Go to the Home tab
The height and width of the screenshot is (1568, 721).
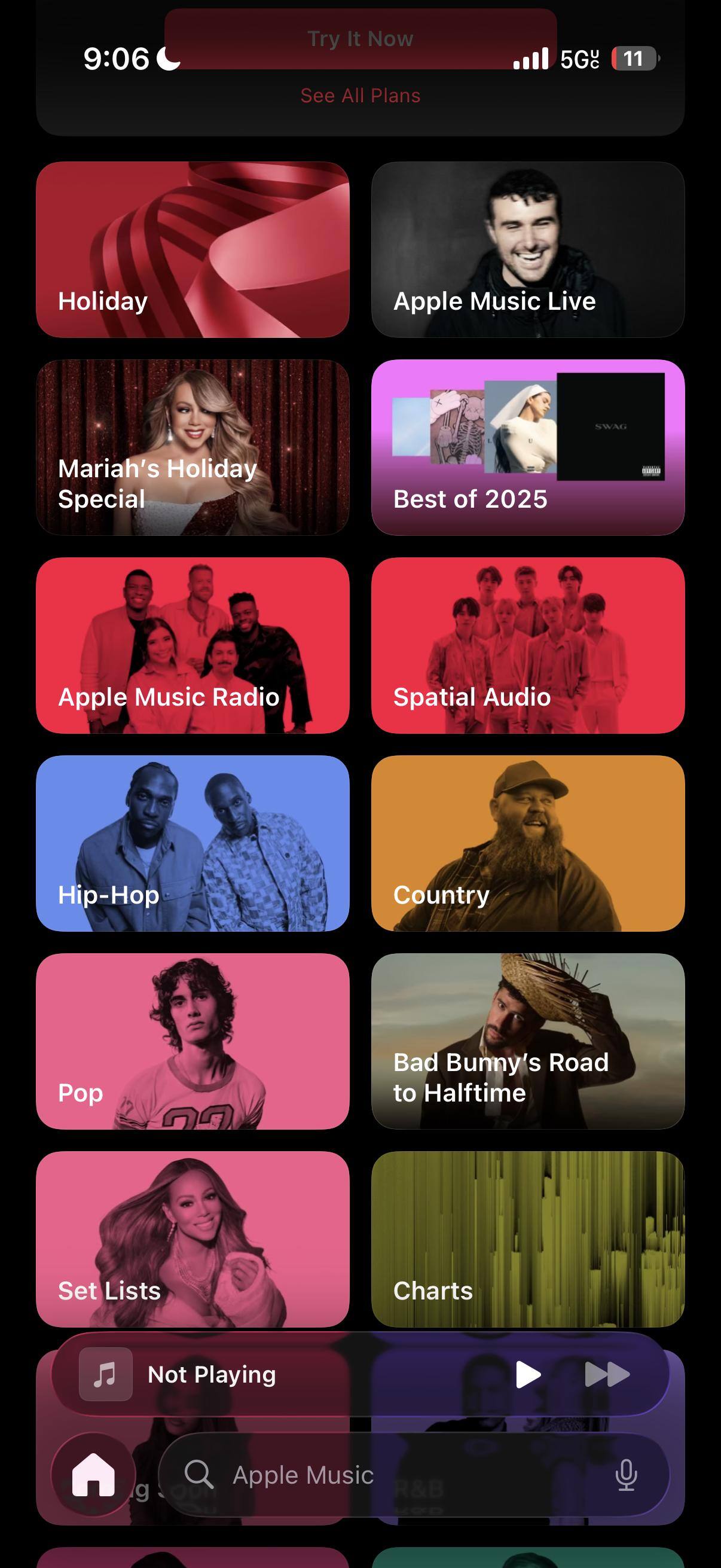[x=93, y=1474]
